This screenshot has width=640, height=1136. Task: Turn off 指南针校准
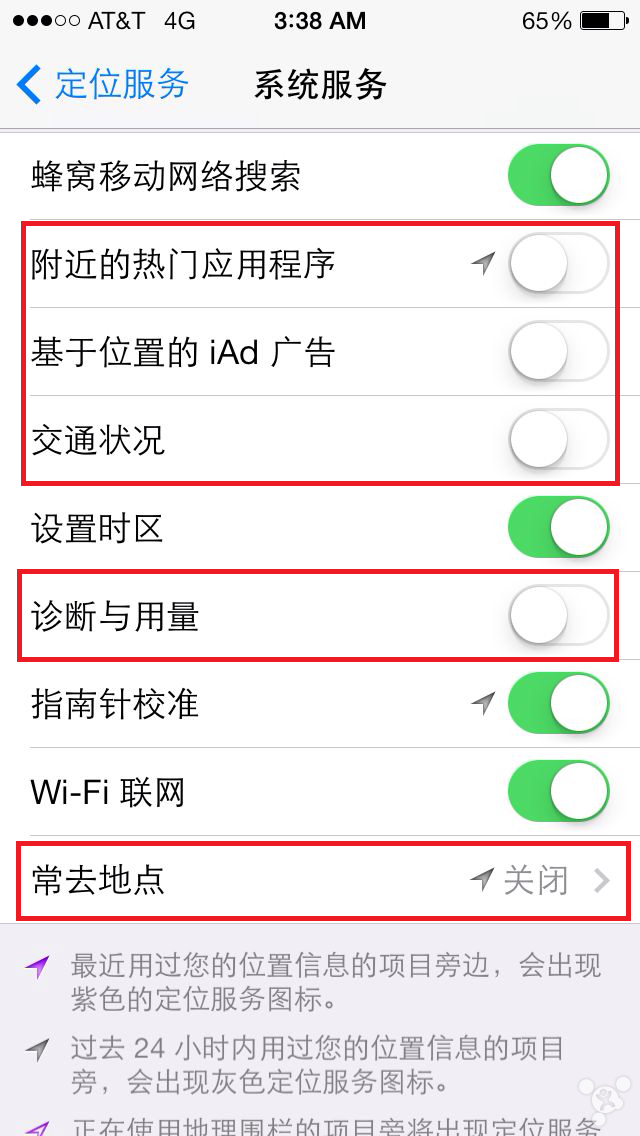tap(558, 704)
